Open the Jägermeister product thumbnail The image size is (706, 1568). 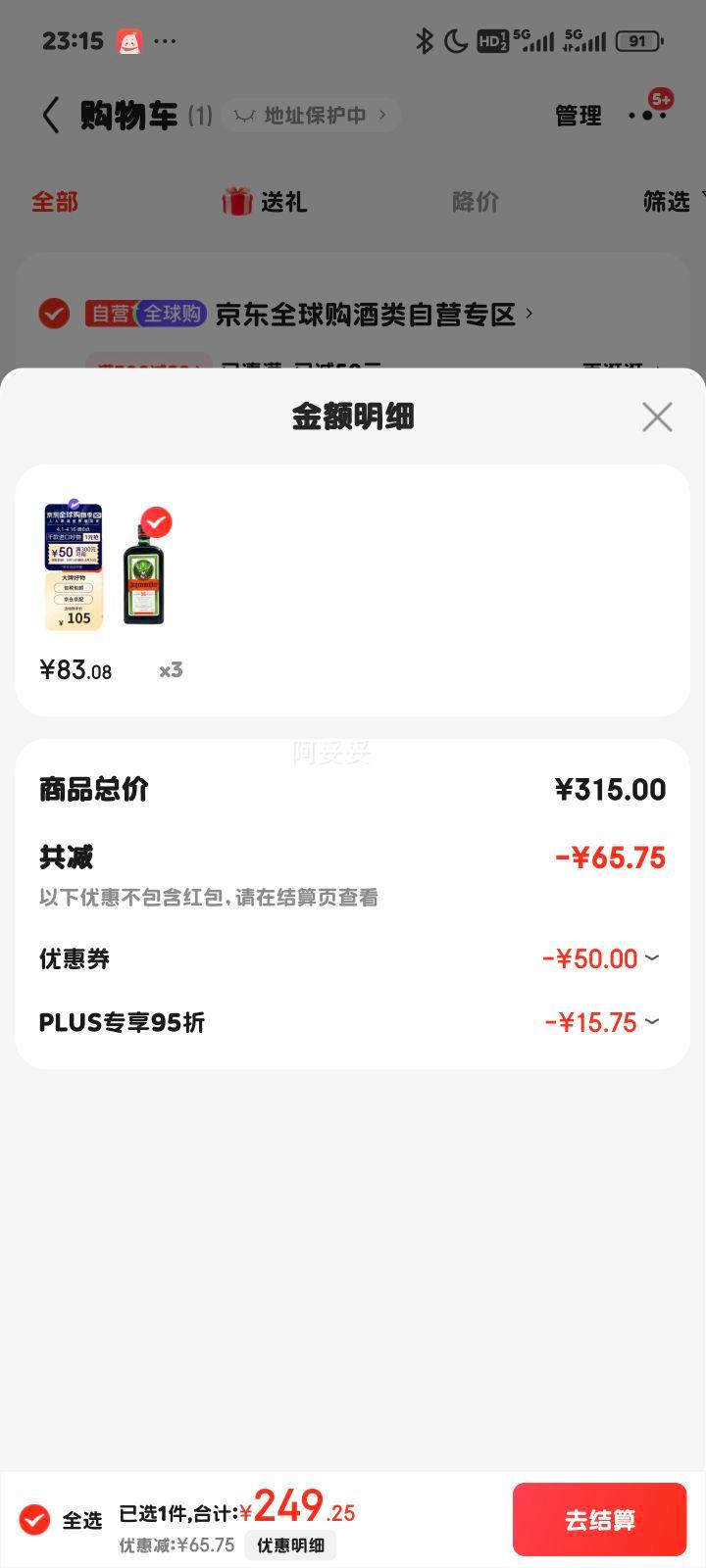coord(144,573)
